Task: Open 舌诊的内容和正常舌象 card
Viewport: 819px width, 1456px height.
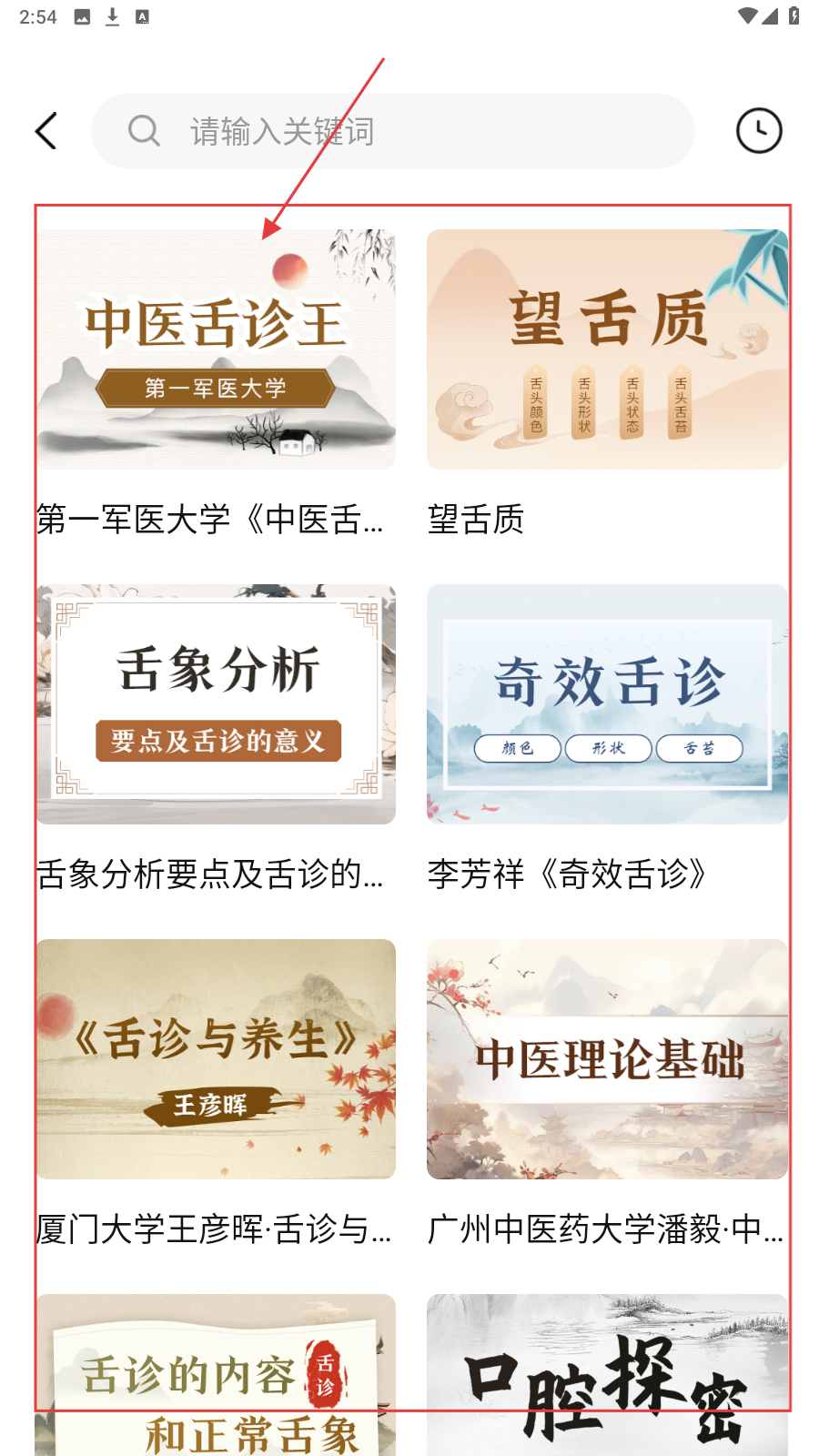Action: [216, 1374]
